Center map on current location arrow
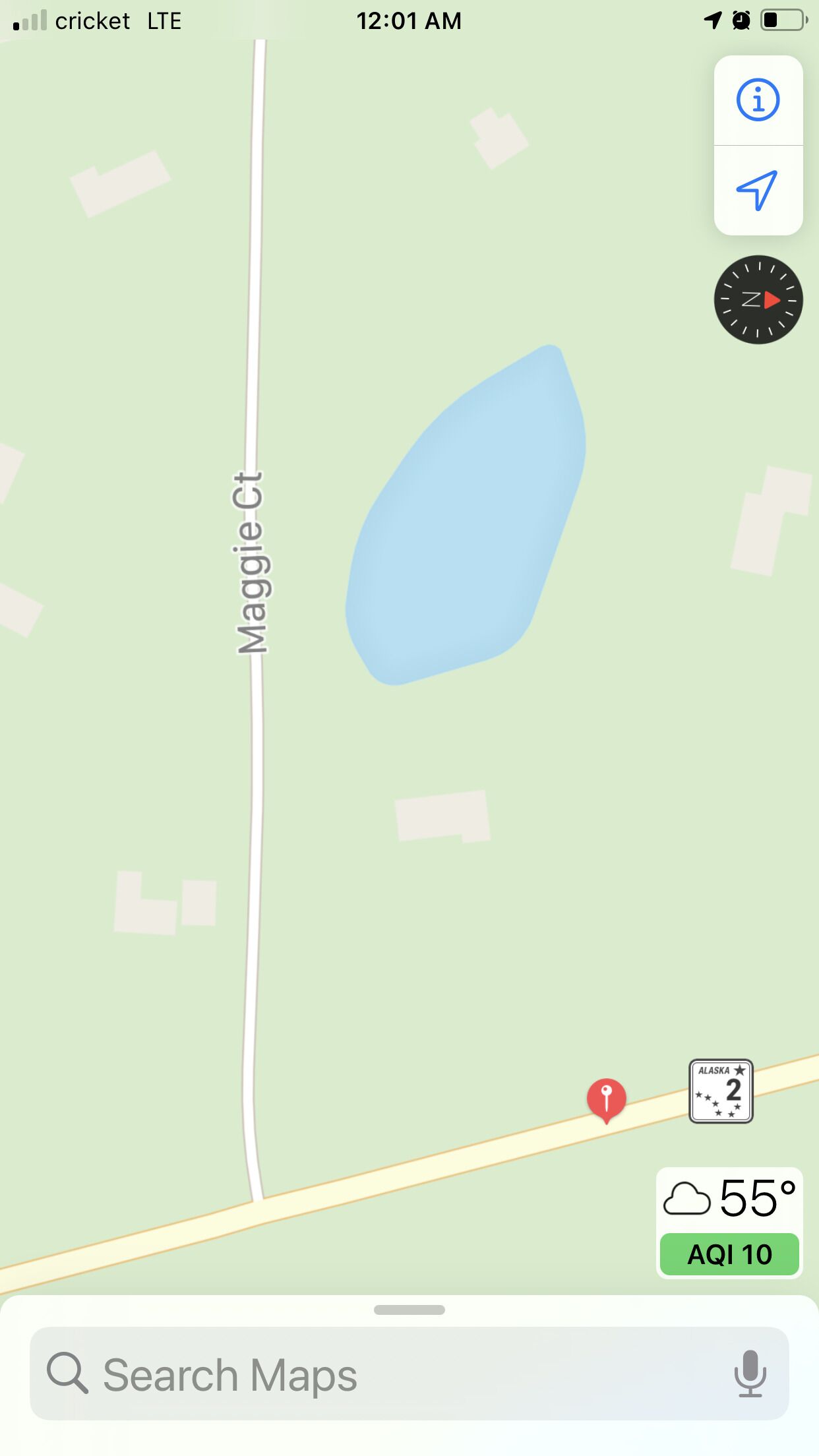The image size is (819, 1456). (758, 191)
